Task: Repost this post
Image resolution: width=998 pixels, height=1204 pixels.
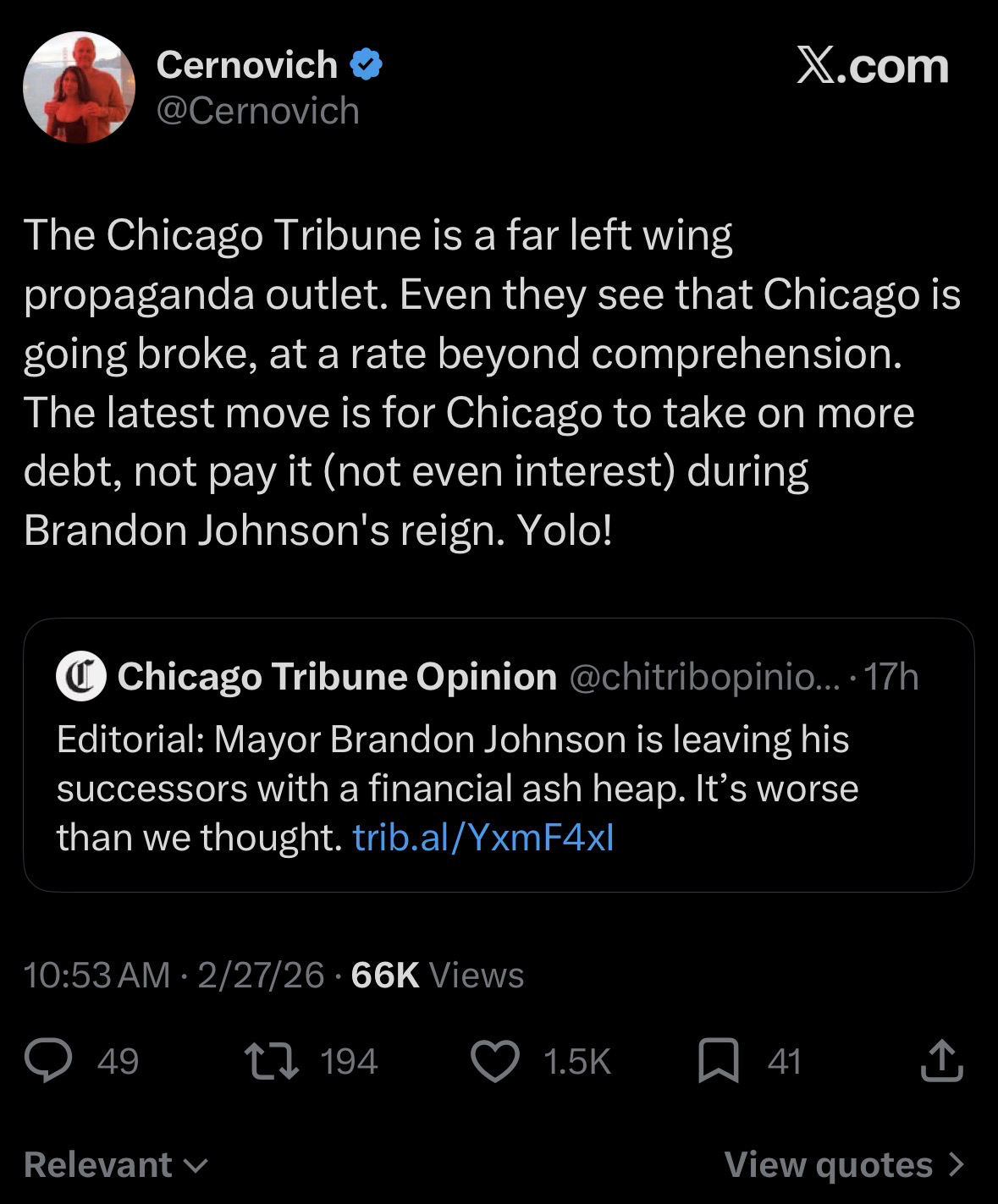Action: tap(271, 1061)
